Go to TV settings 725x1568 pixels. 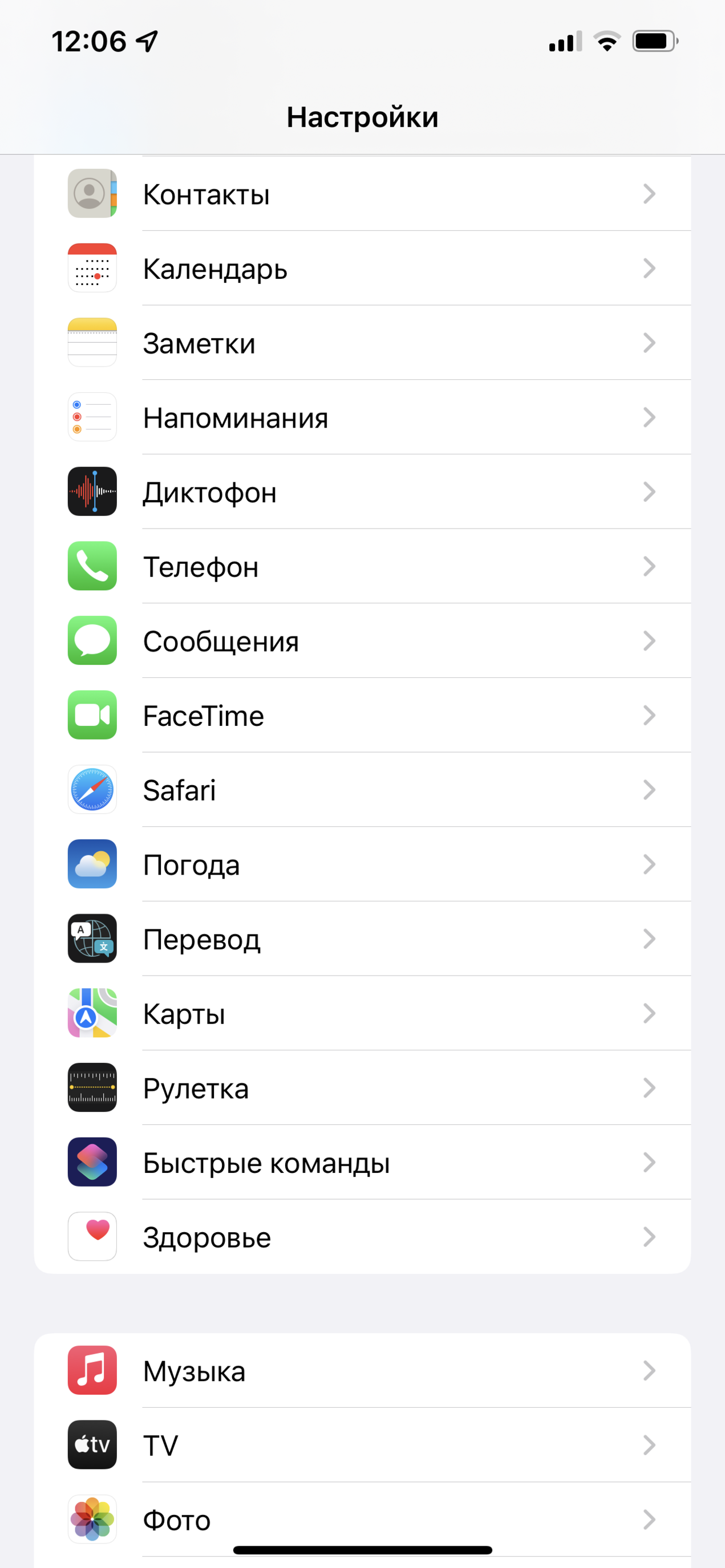pos(362,1445)
